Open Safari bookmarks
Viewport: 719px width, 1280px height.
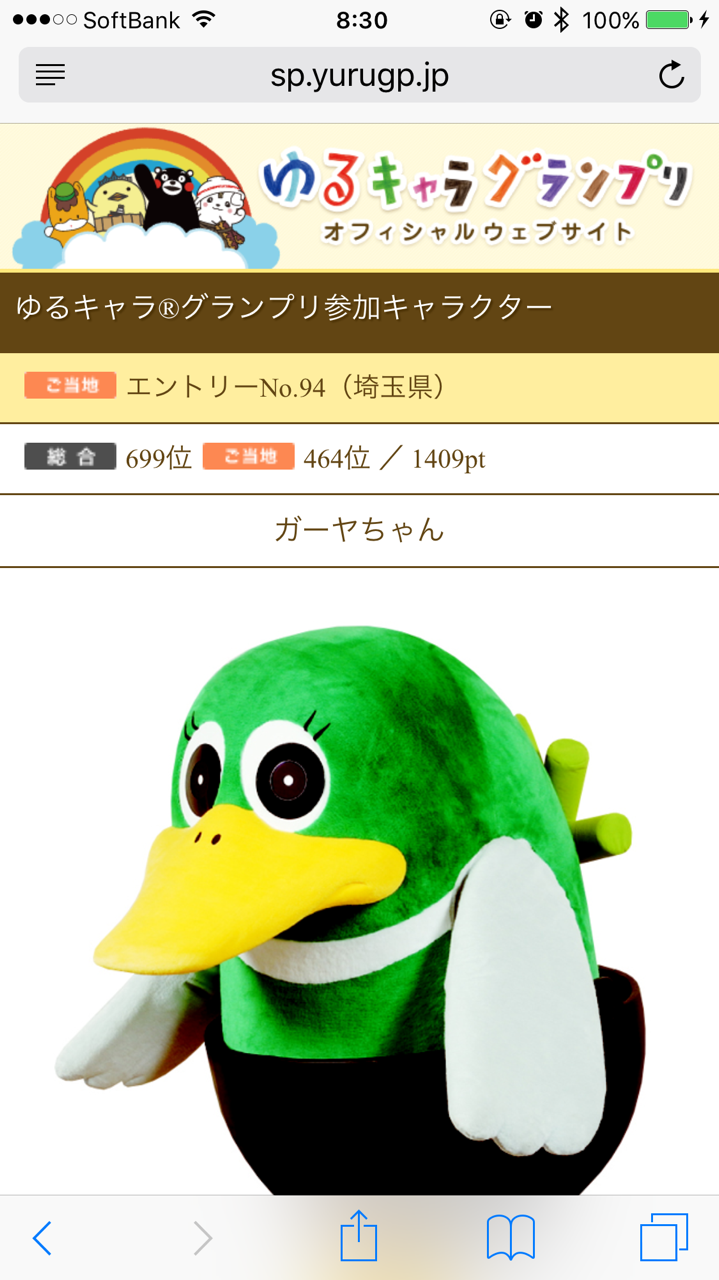(x=510, y=1238)
